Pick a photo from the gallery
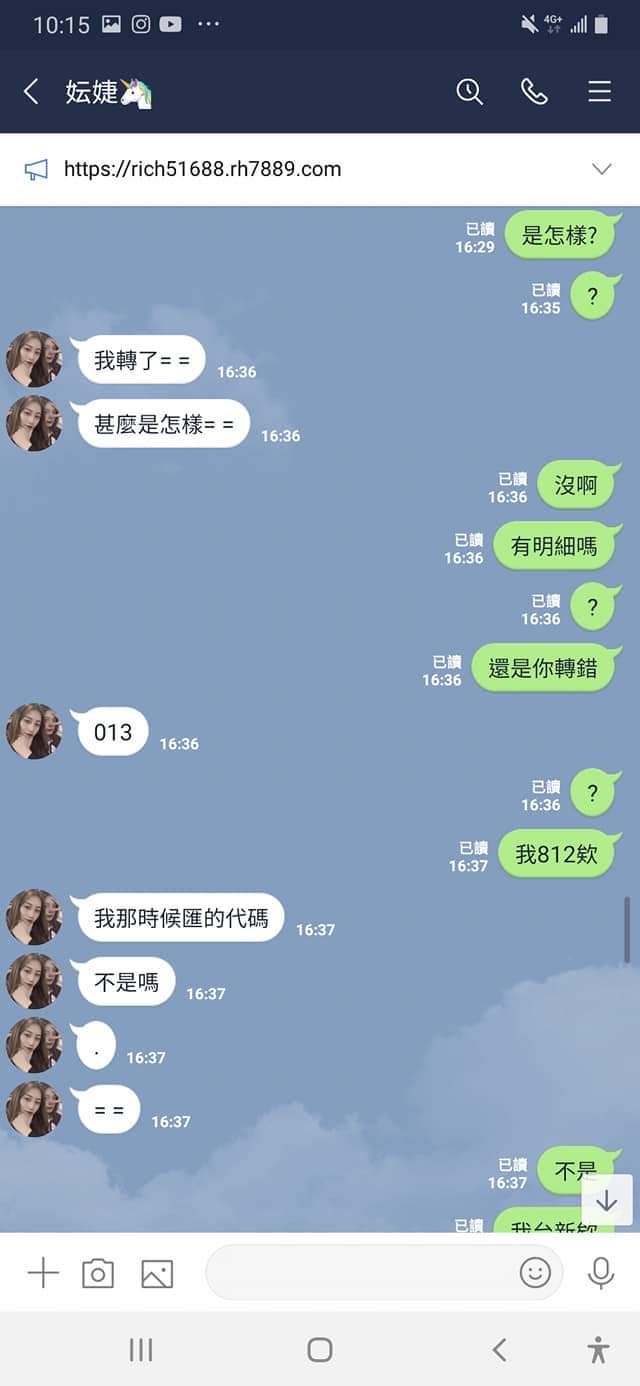 tap(157, 1273)
